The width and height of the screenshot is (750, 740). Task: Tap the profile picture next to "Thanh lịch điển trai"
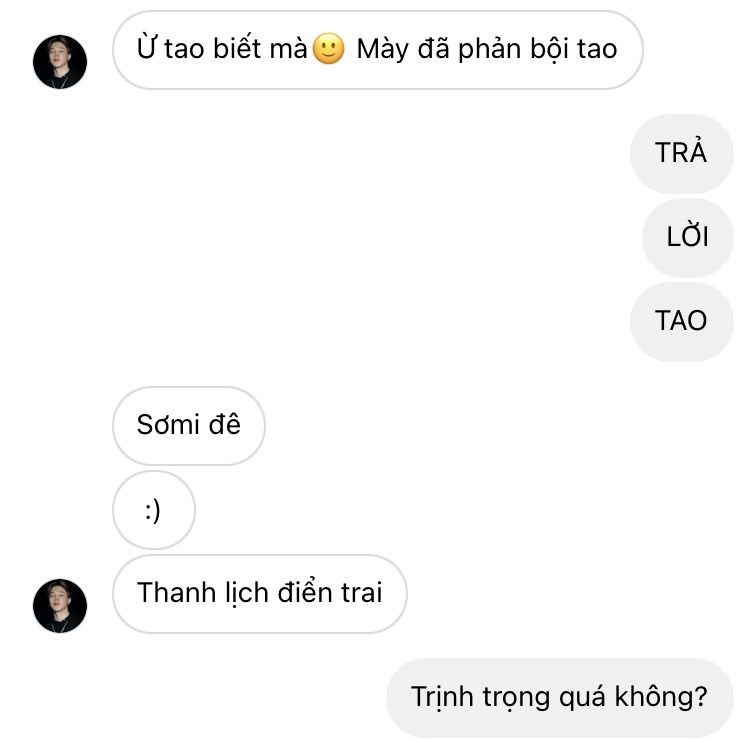click(60, 606)
